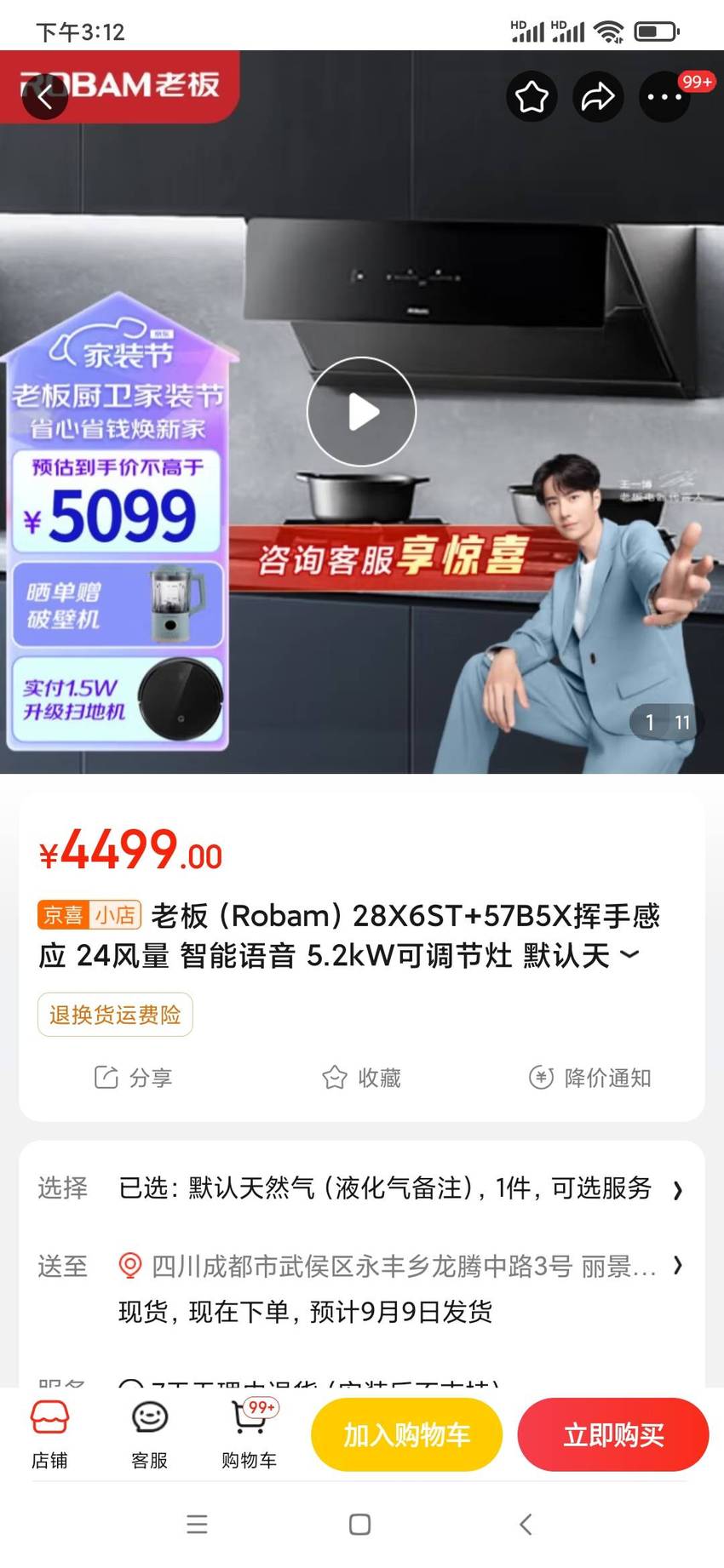
Task: Go back using the top-left arrow
Action: click(45, 96)
